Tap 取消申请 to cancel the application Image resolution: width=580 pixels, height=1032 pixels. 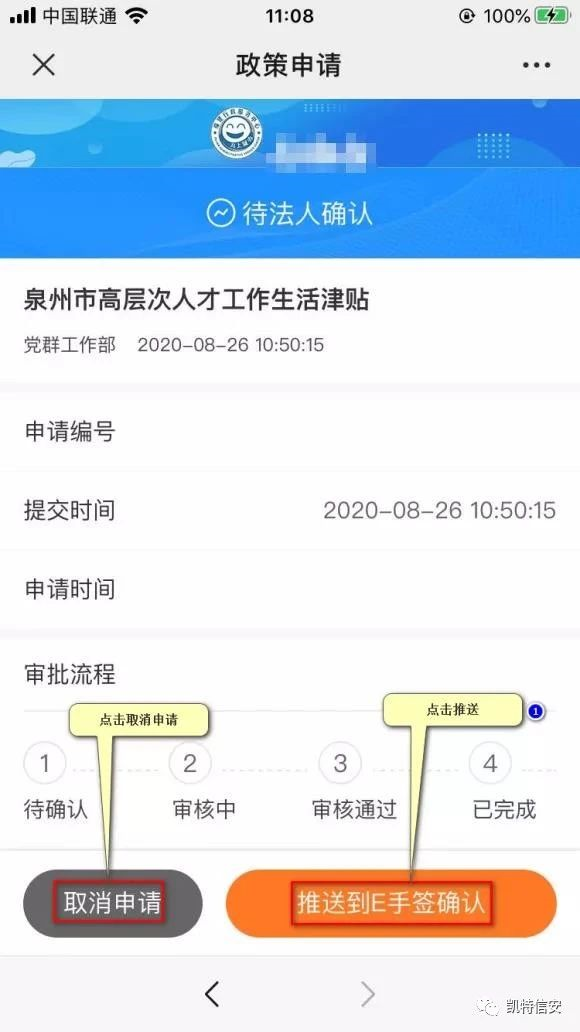[113, 903]
